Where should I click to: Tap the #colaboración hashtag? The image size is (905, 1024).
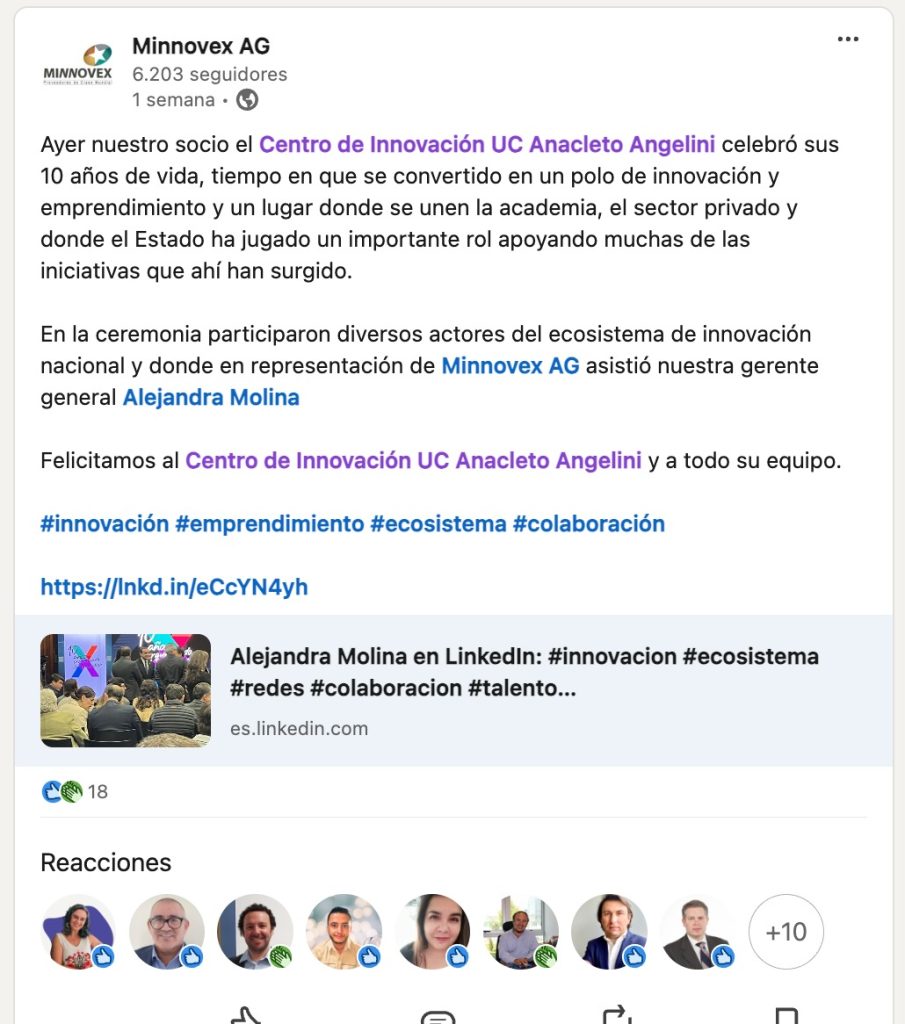click(x=588, y=524)
